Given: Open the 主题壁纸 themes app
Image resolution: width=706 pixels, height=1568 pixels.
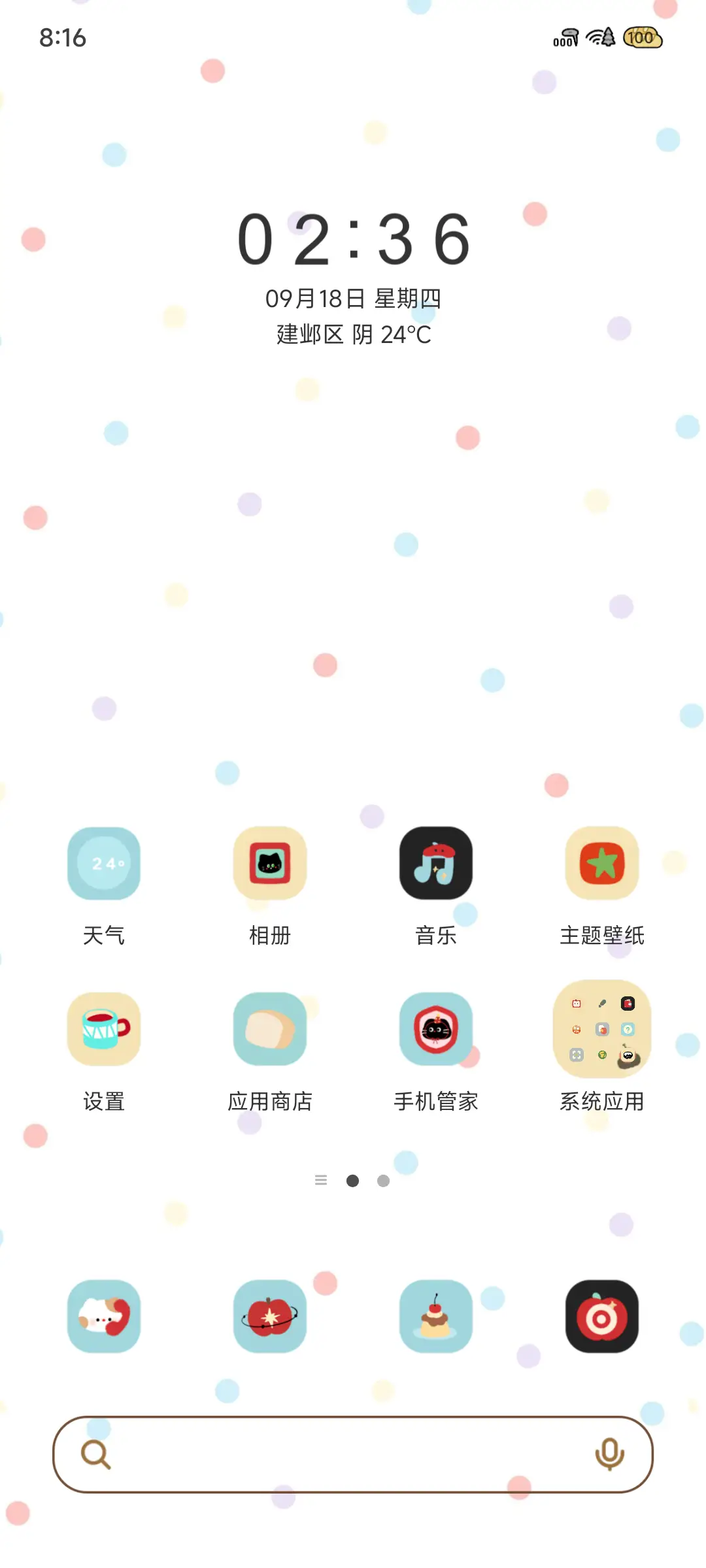Looking at the screenshot, I should tap(601, 864).
